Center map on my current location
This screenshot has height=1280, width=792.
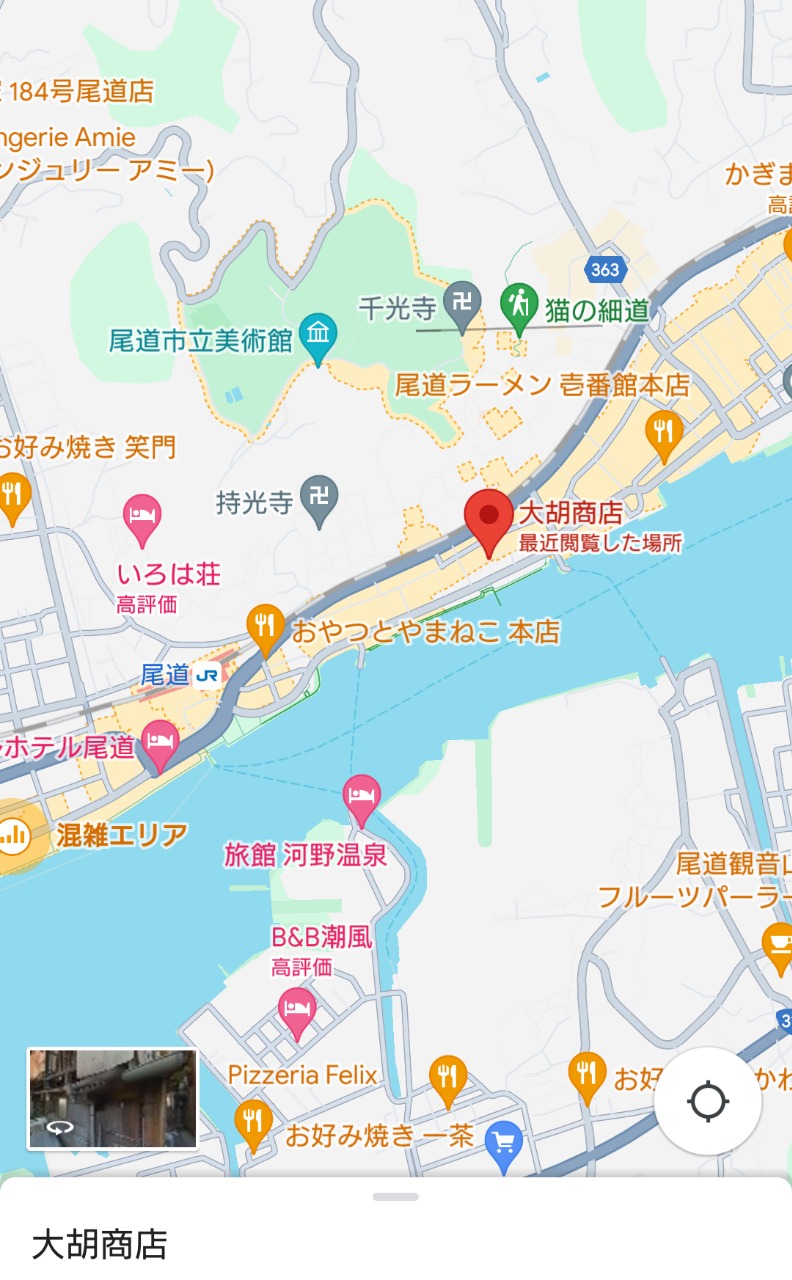click(708, 1101)
